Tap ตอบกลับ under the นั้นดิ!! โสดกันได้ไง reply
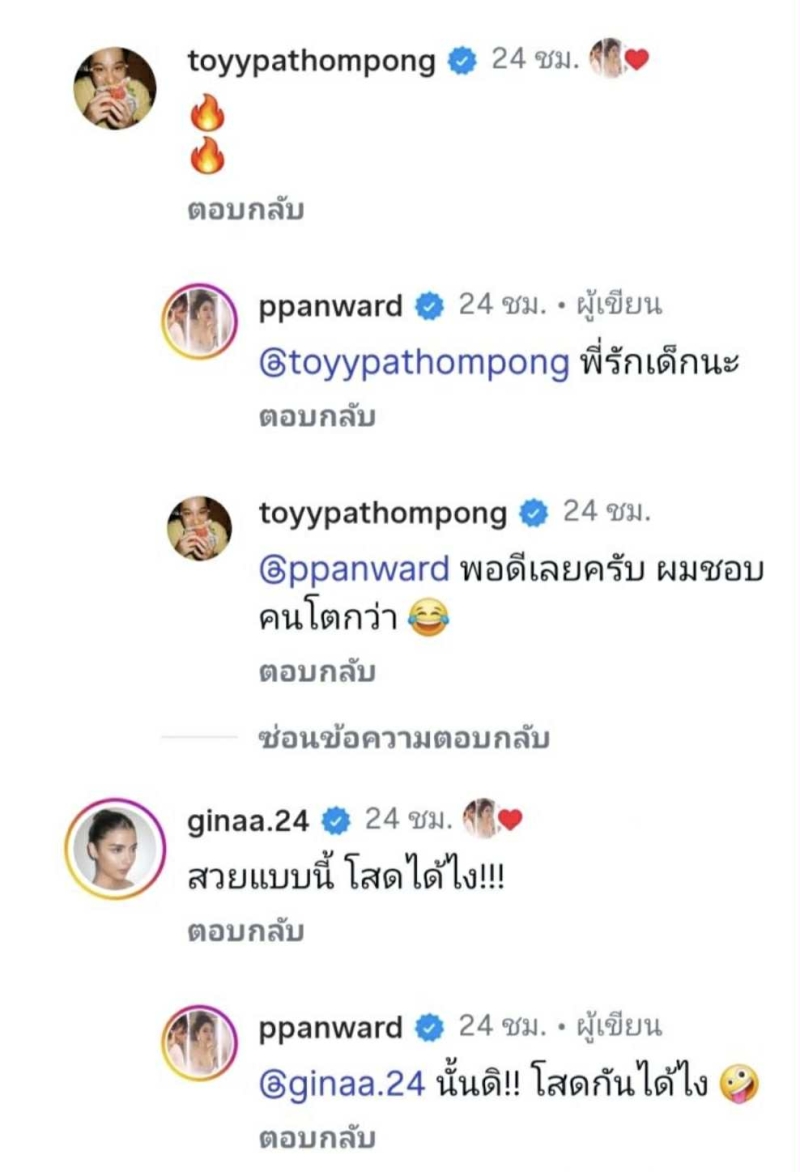This screenshot has height=1172, width=800. coord(317,1138)
